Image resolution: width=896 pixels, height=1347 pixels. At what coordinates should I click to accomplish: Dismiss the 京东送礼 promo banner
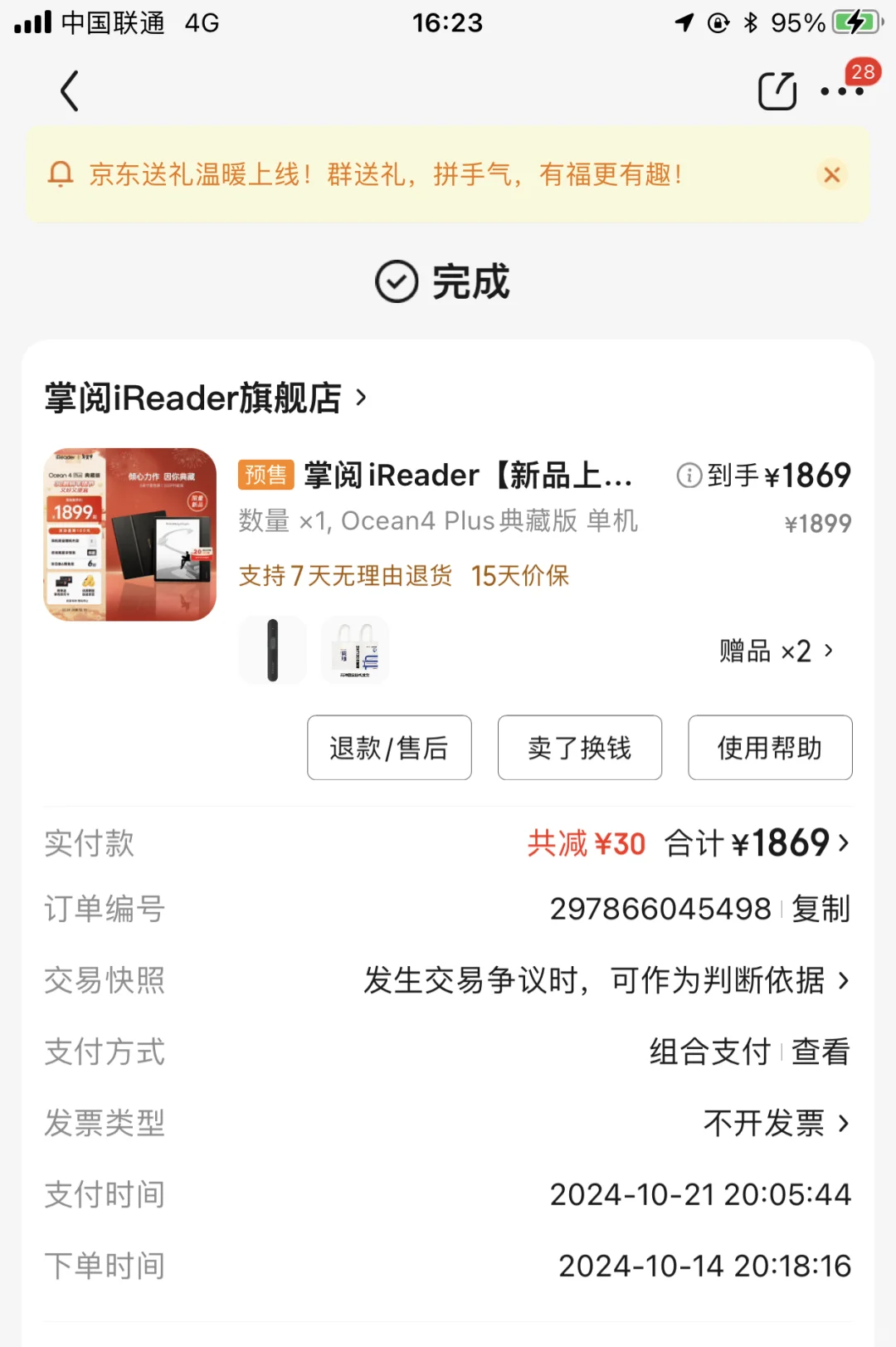pyautogui.click(x=831, y=175)
